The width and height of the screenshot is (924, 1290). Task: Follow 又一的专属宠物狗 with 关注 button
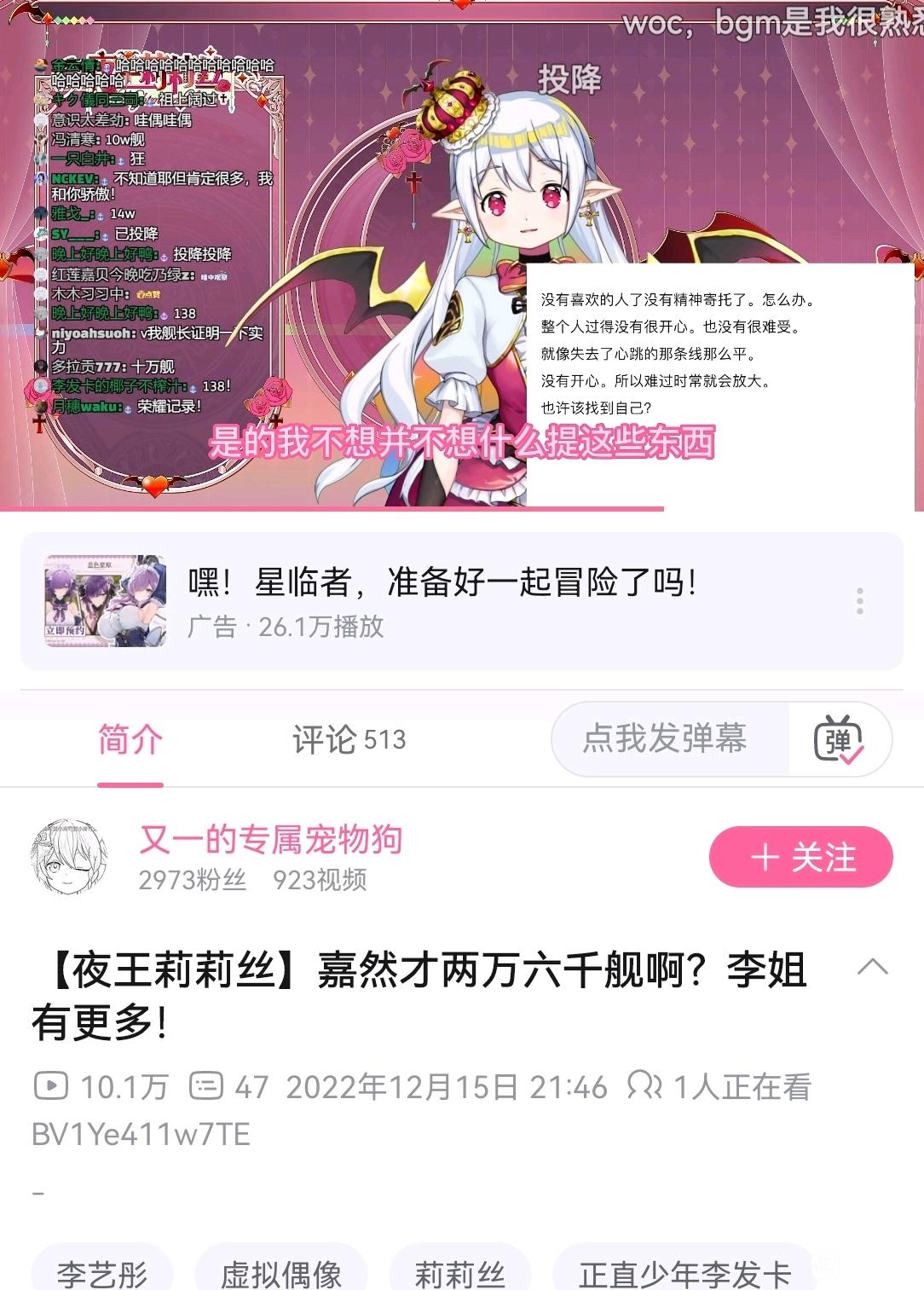[x=800, y=857]
